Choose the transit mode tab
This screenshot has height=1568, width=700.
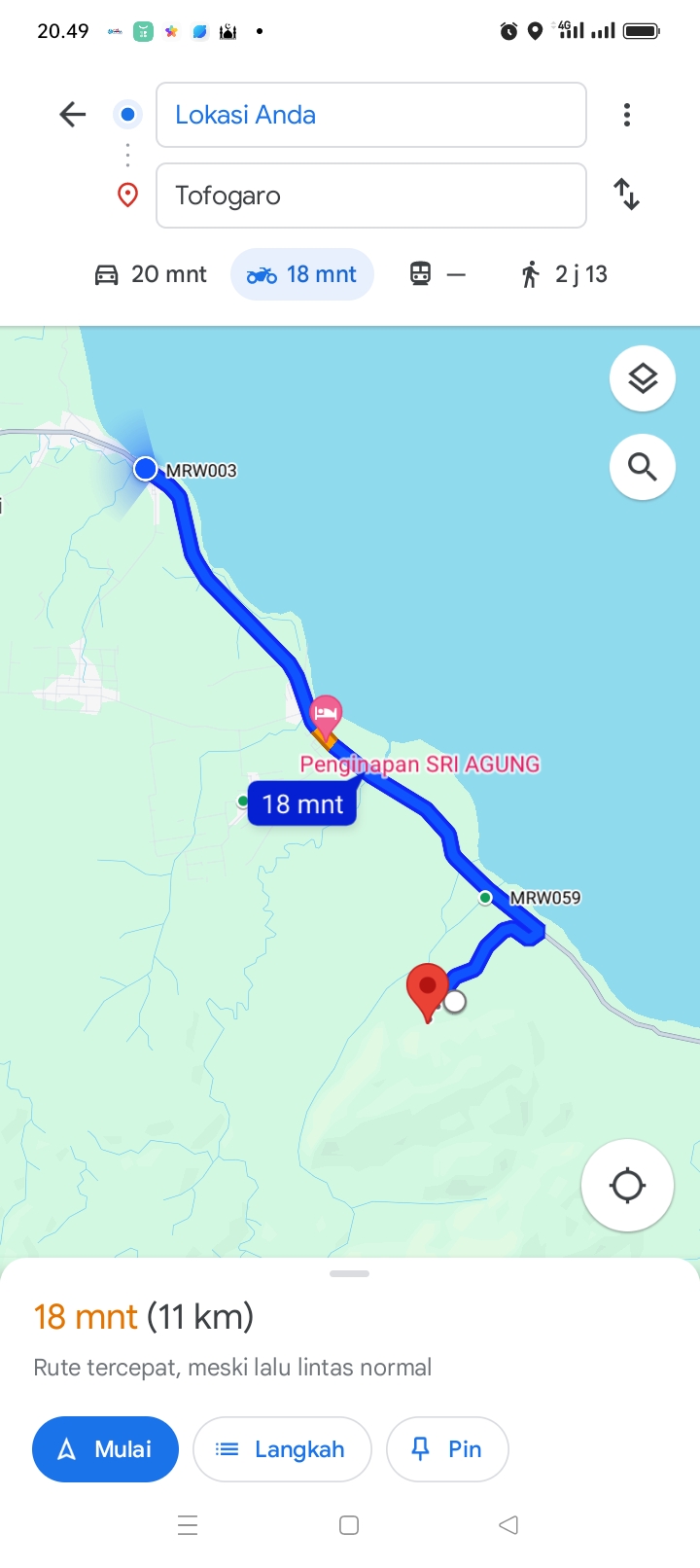pos(437,274)
